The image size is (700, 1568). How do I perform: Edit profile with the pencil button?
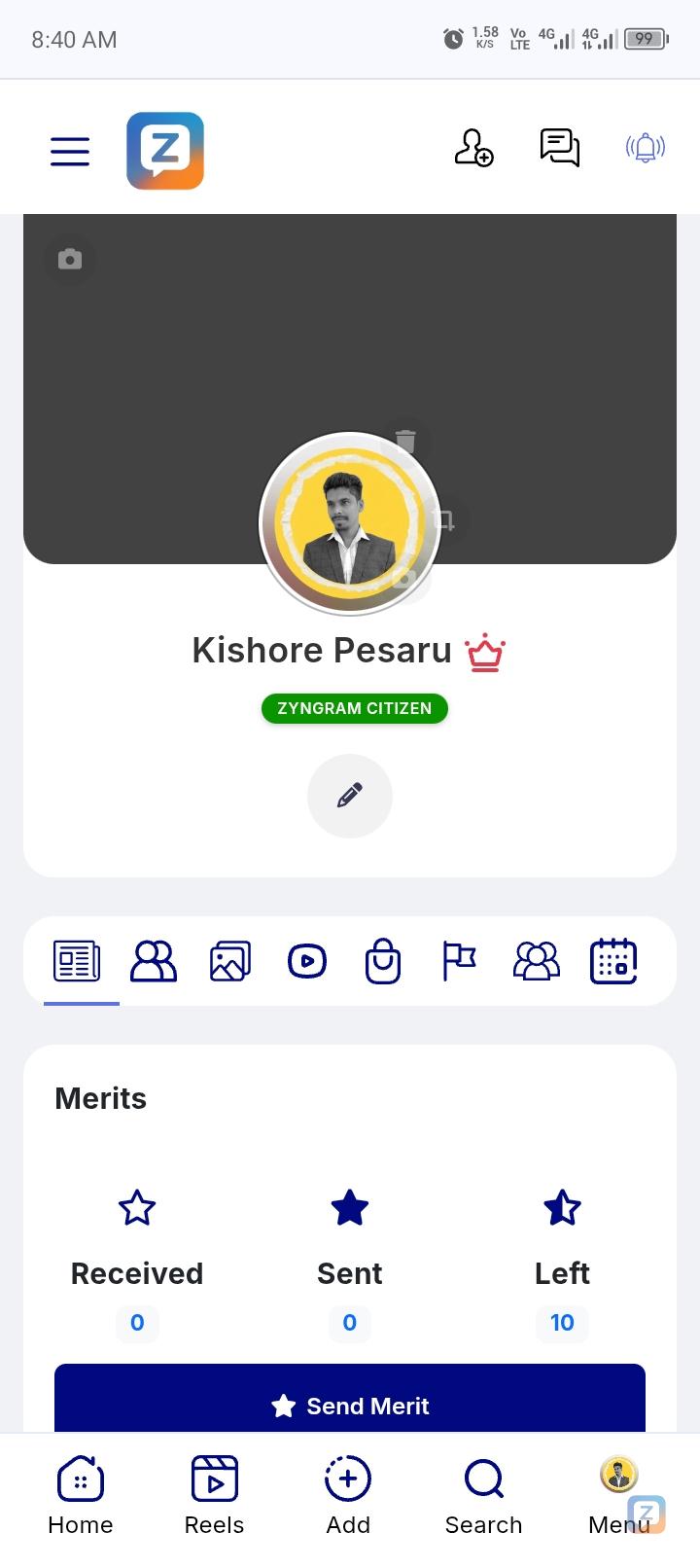click(x=350, y=796)
